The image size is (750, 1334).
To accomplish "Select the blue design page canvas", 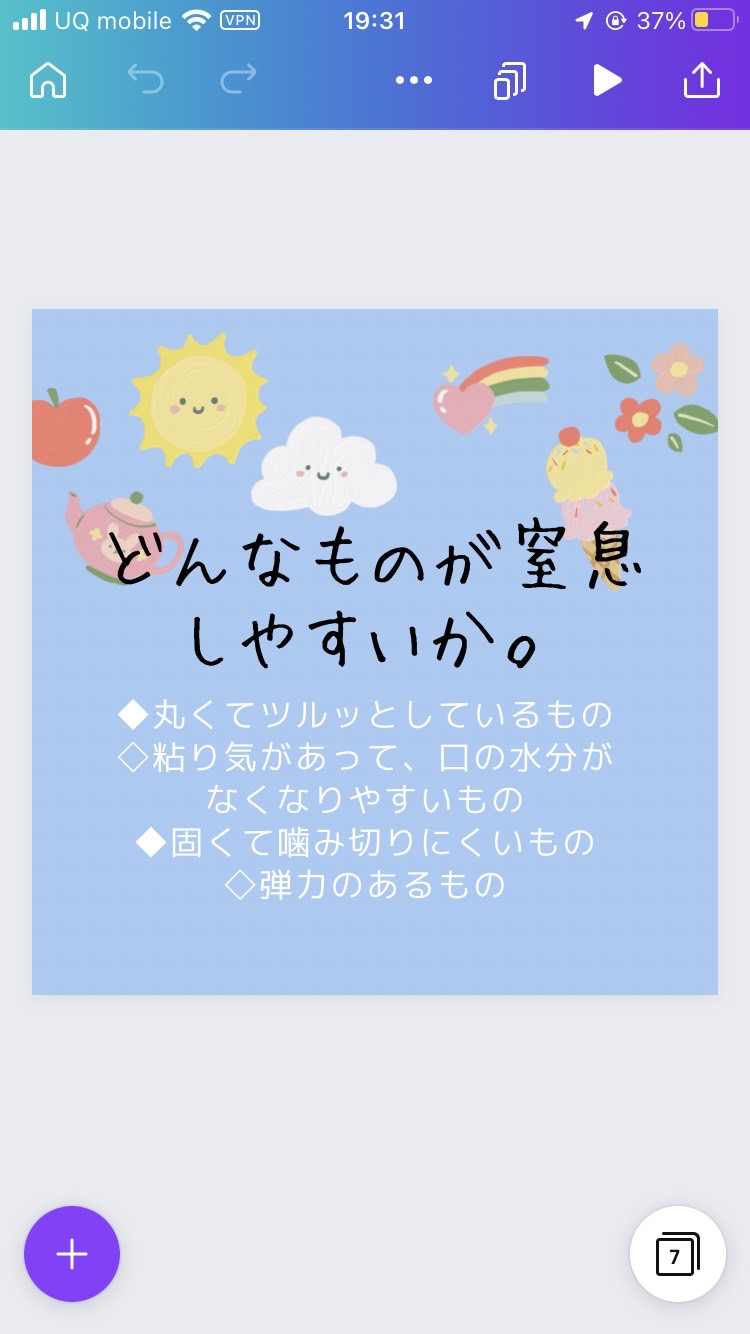I will [x=375, y=652].
